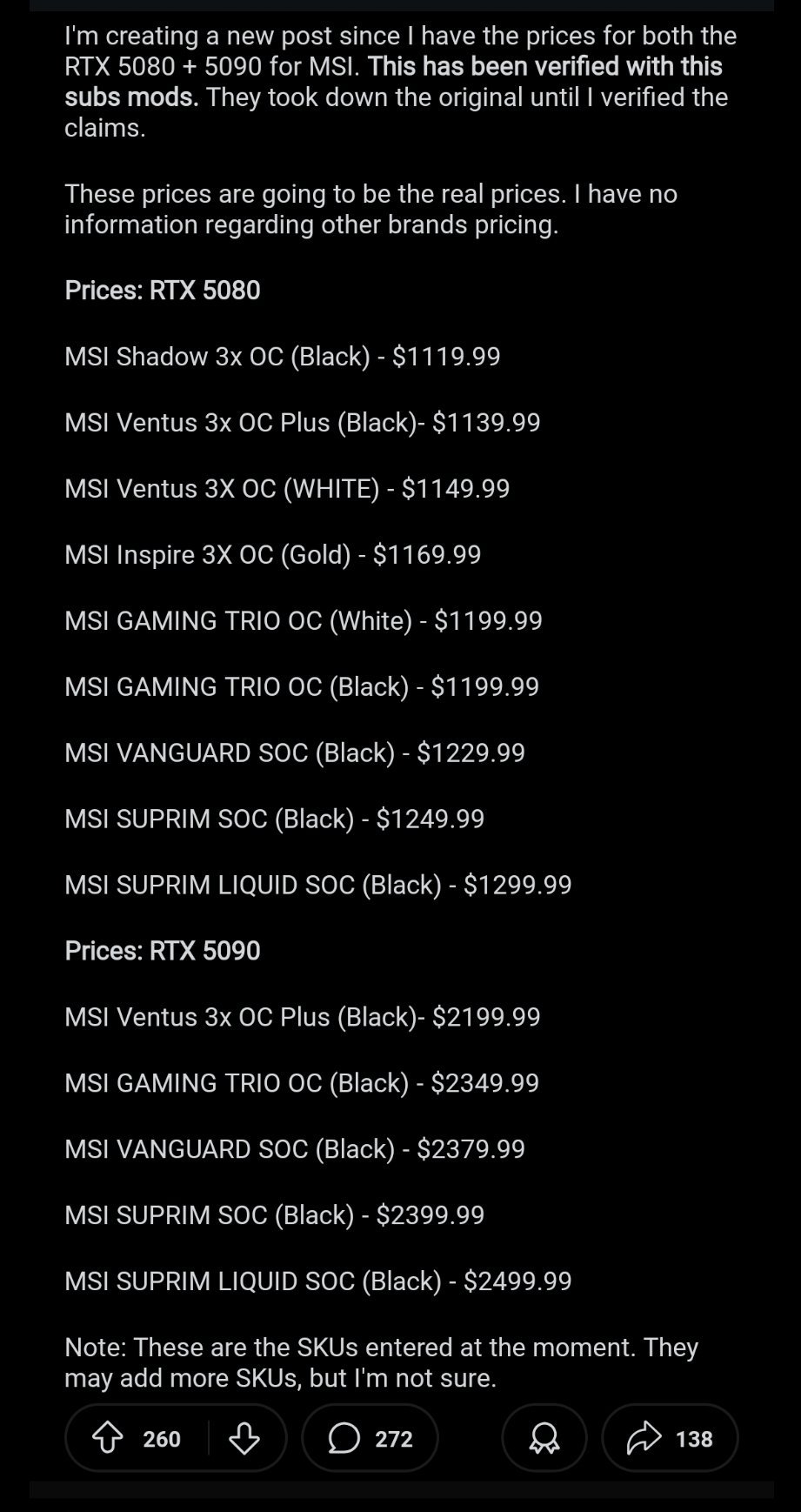Share this post
801x1512 pixels.
[670, 1438]
